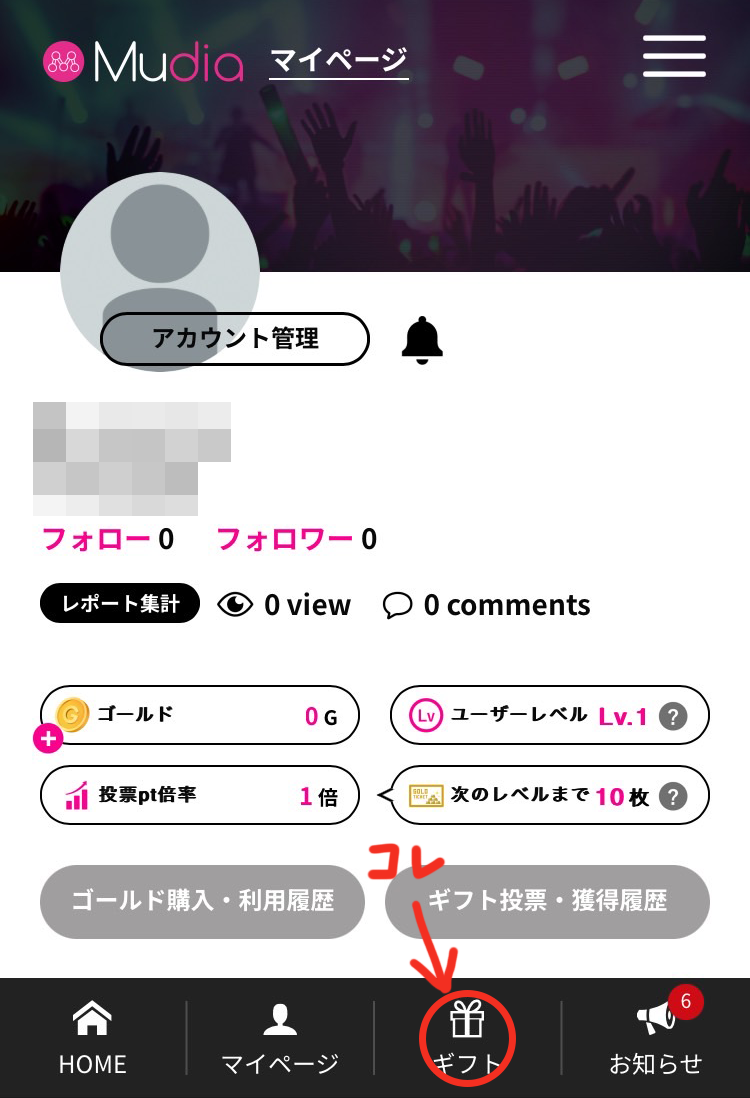Viewport: 750px width, 1098px height.
Task: Tap the Mudia logo
Action: 143,62
